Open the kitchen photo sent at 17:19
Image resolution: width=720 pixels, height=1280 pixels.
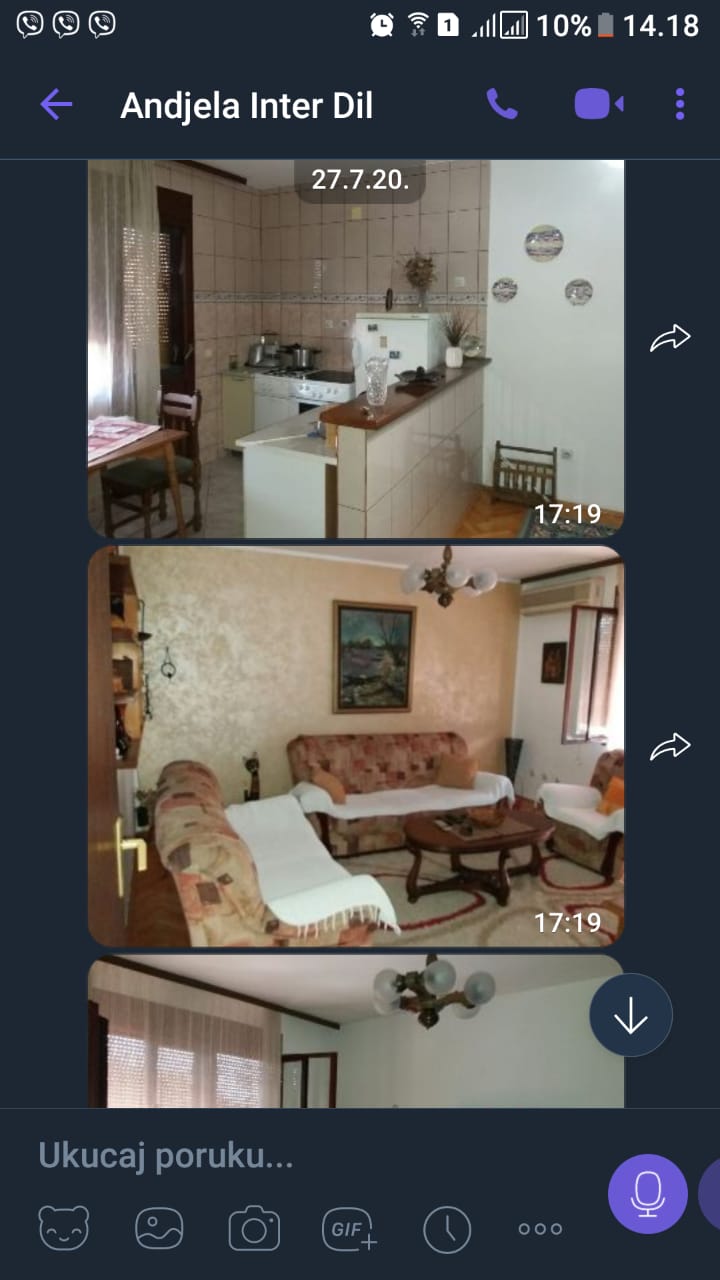356,349
